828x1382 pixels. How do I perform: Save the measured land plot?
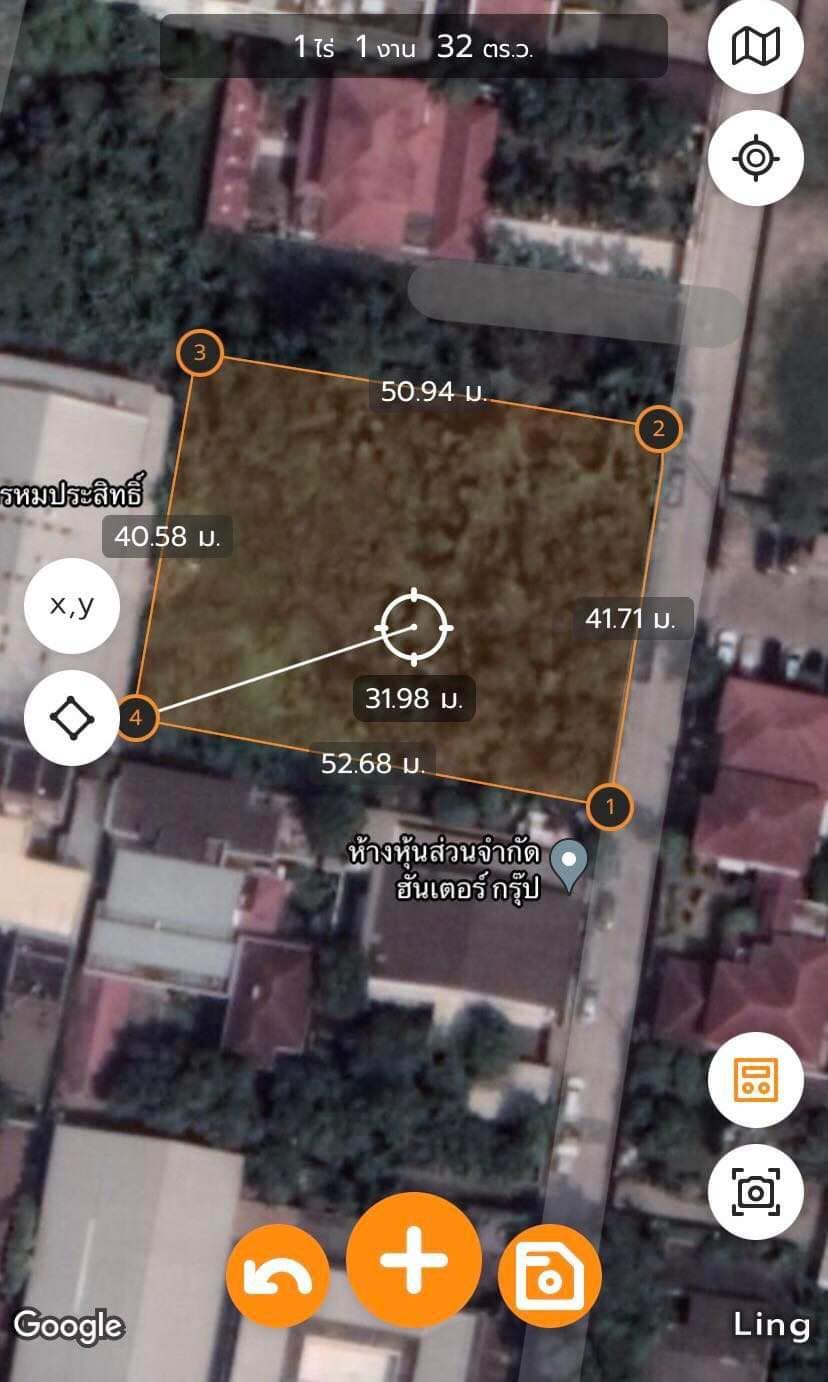click(x=549, y=1278)
